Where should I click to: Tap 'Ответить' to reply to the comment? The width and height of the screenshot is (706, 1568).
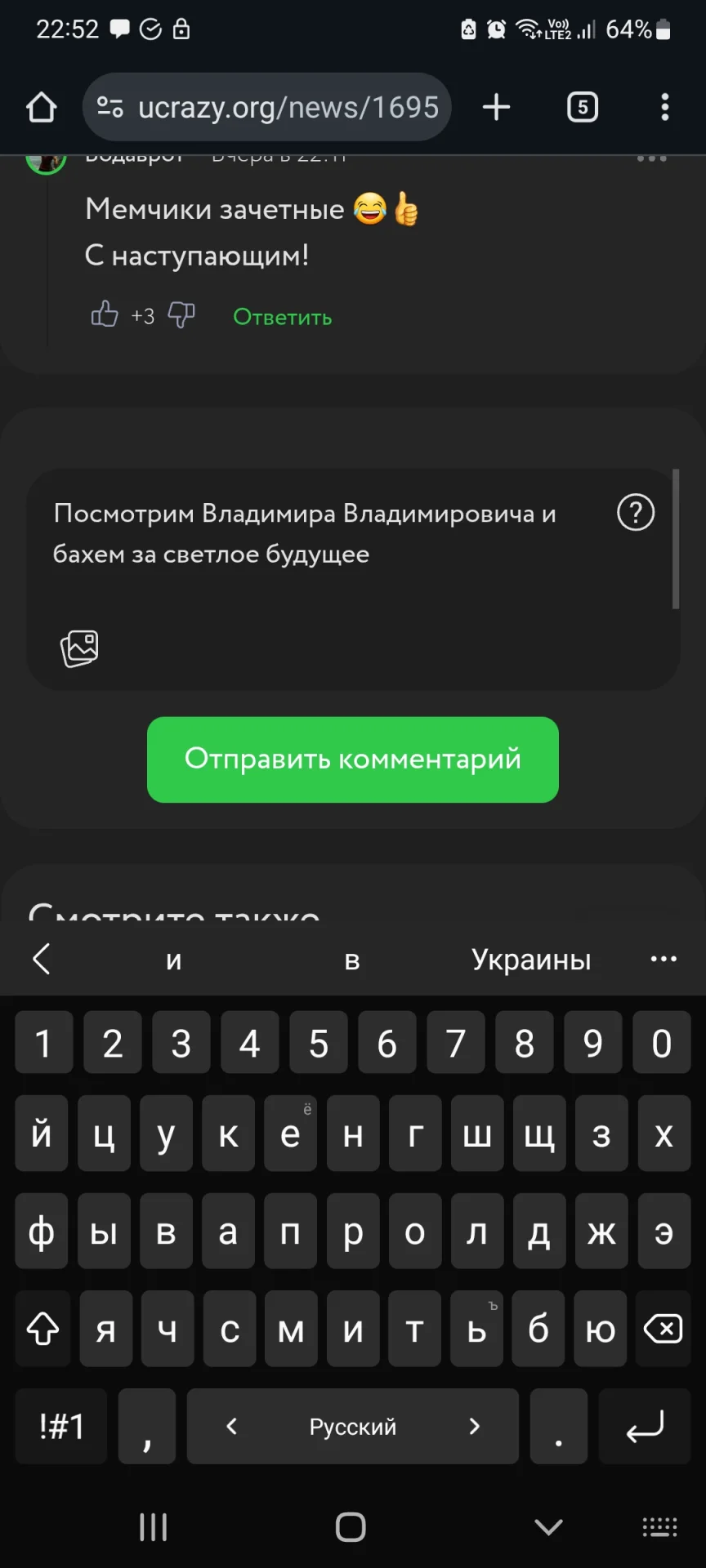point(282,317)
